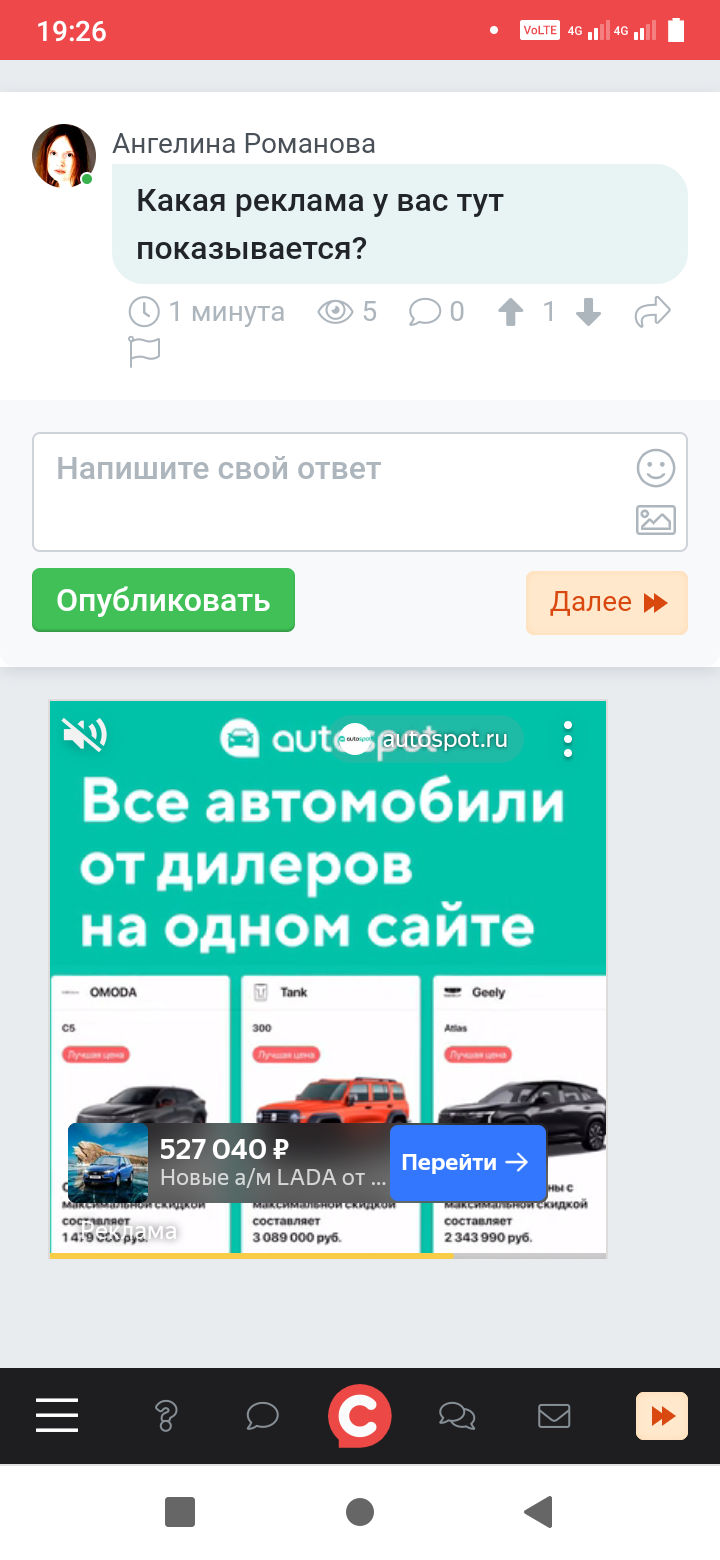Tap Перейти on the LADA ad
Viewport: 720px width, 1560px height.
coord(467,1163)
